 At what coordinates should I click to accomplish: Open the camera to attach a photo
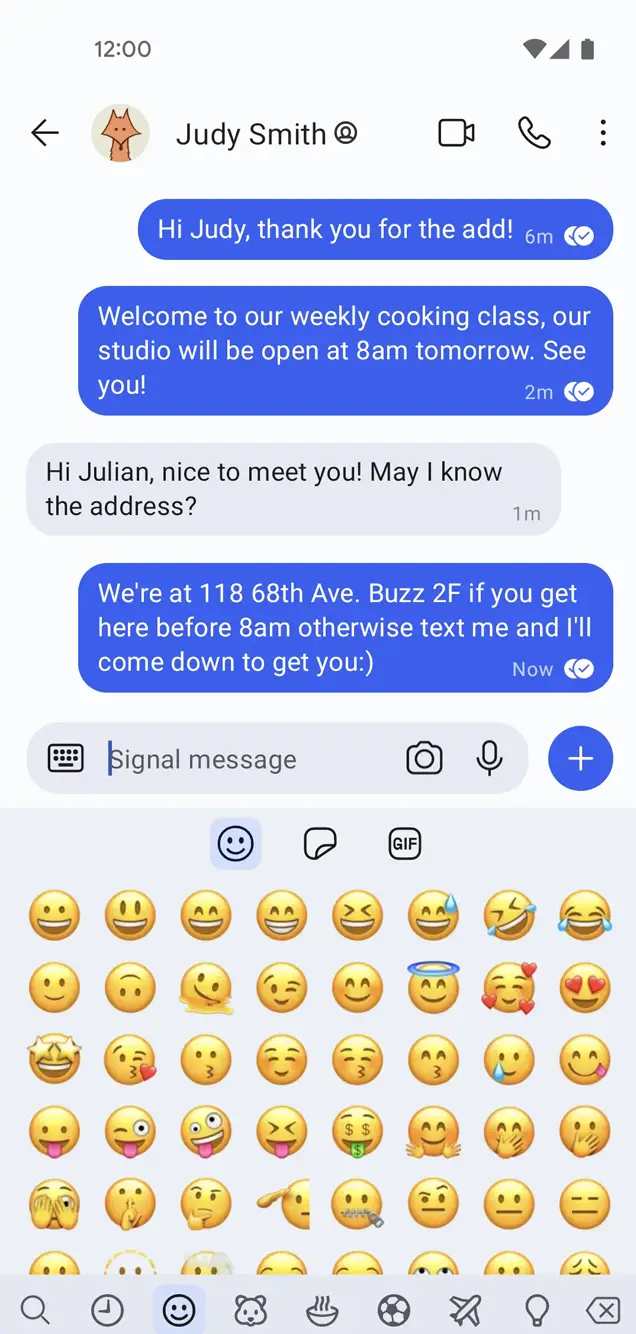coord(424,759)
